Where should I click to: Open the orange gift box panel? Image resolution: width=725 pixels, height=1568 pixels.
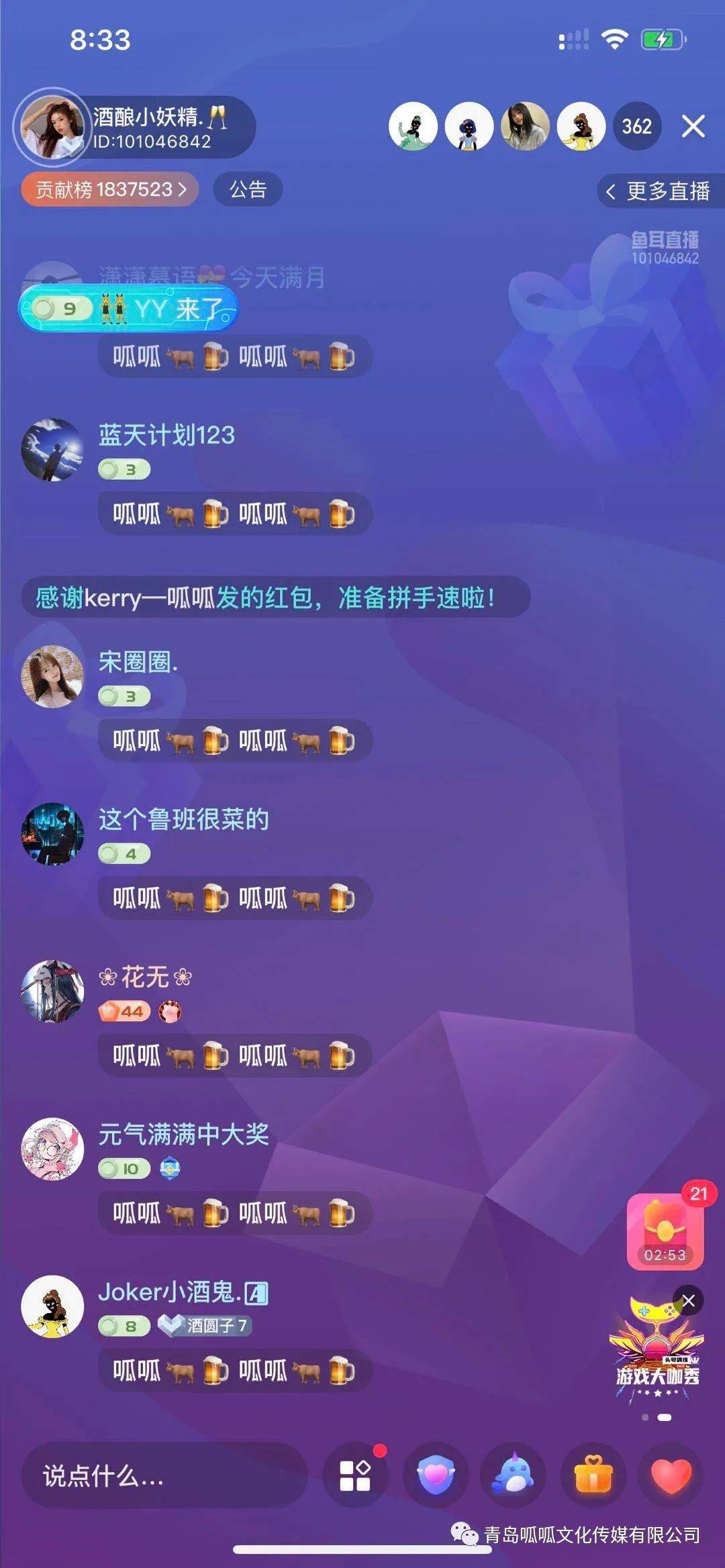tap(593, 1475)
